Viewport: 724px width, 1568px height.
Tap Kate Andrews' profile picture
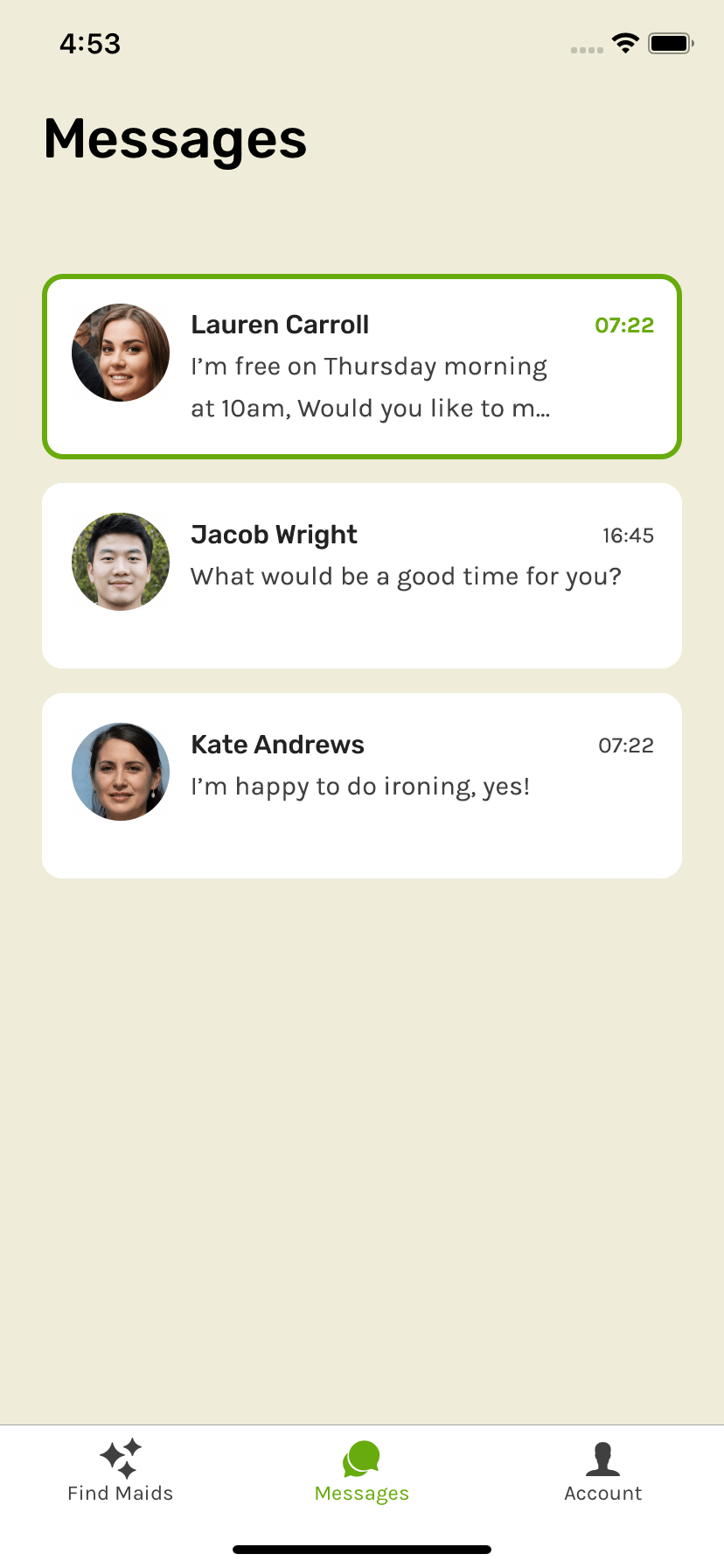coord(120,771)
